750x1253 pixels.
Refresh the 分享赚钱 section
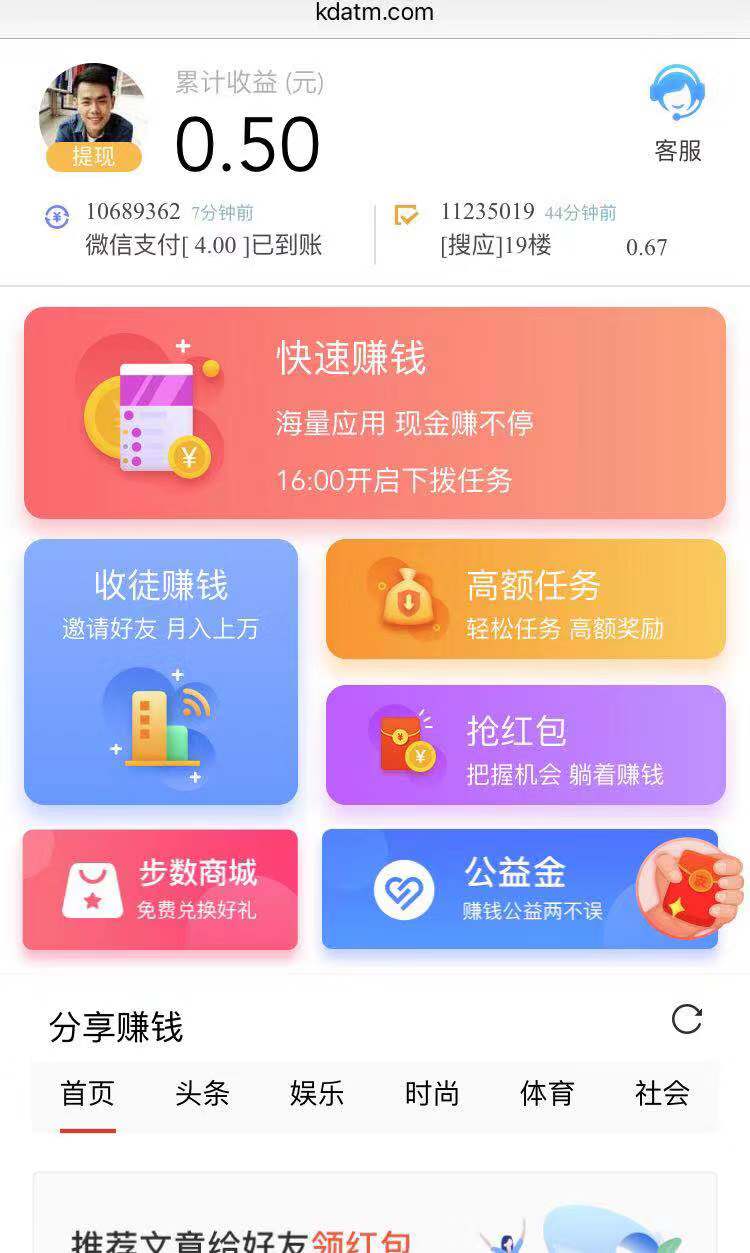click(686, 1019)
